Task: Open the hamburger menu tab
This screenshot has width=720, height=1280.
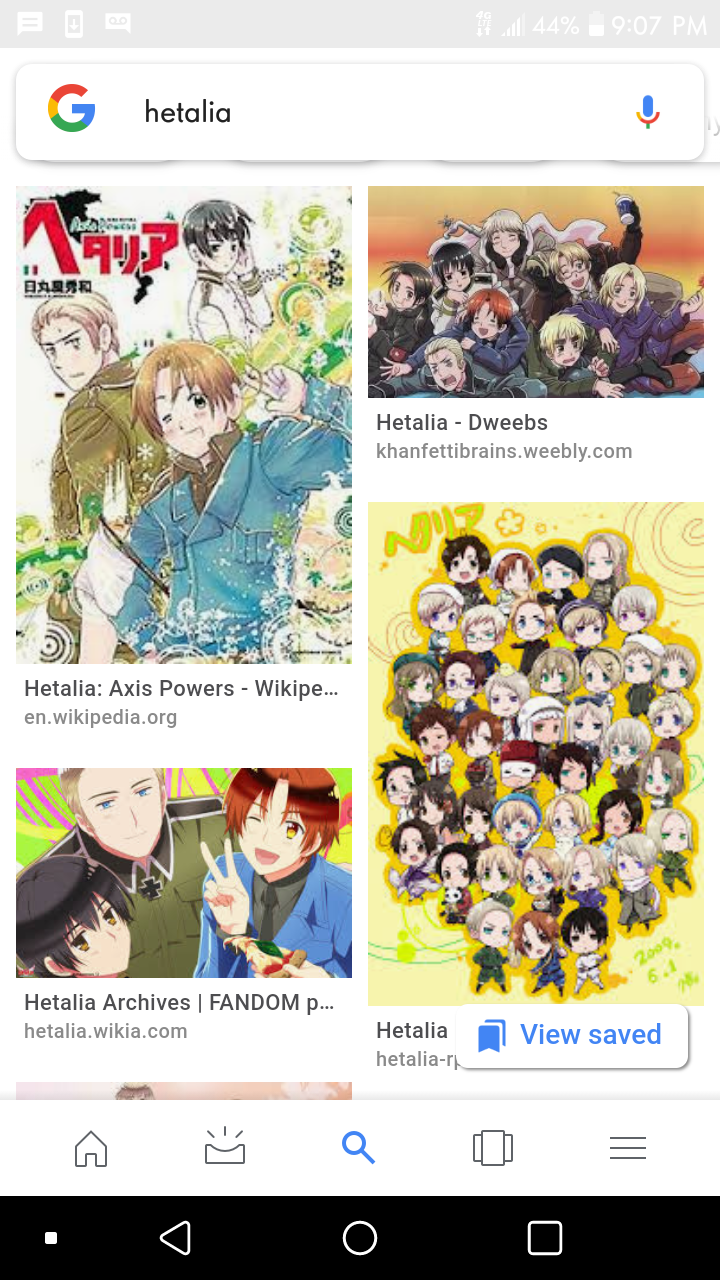Action: tap(628, 1148)
